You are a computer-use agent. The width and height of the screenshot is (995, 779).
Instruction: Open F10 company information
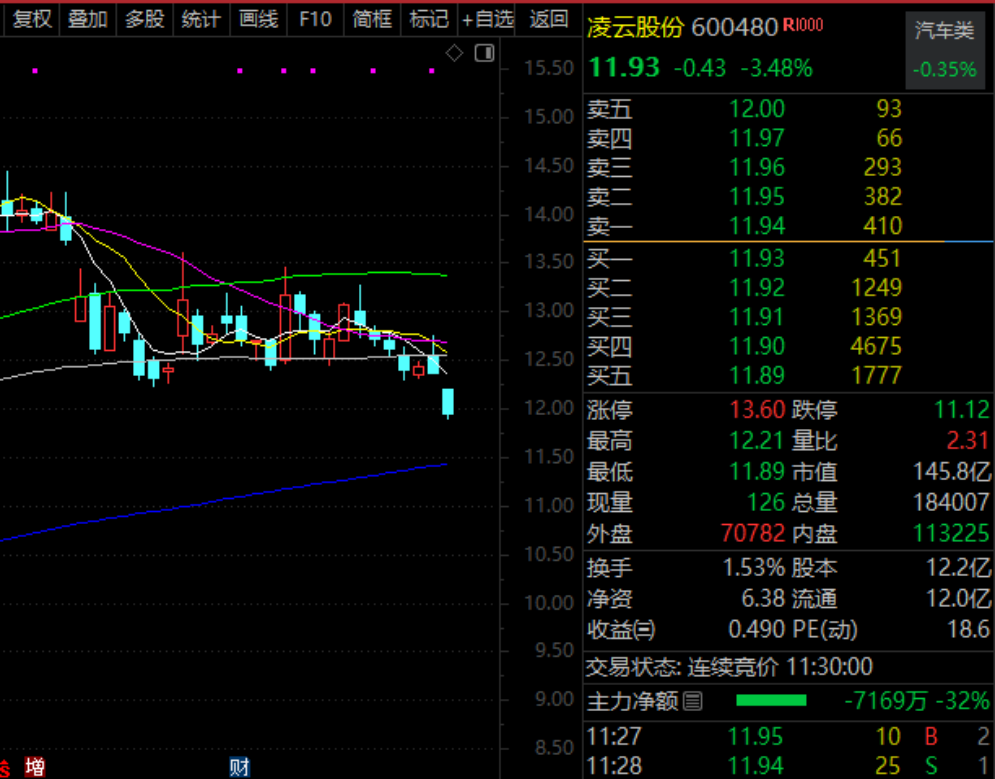(x=315, y=18)
